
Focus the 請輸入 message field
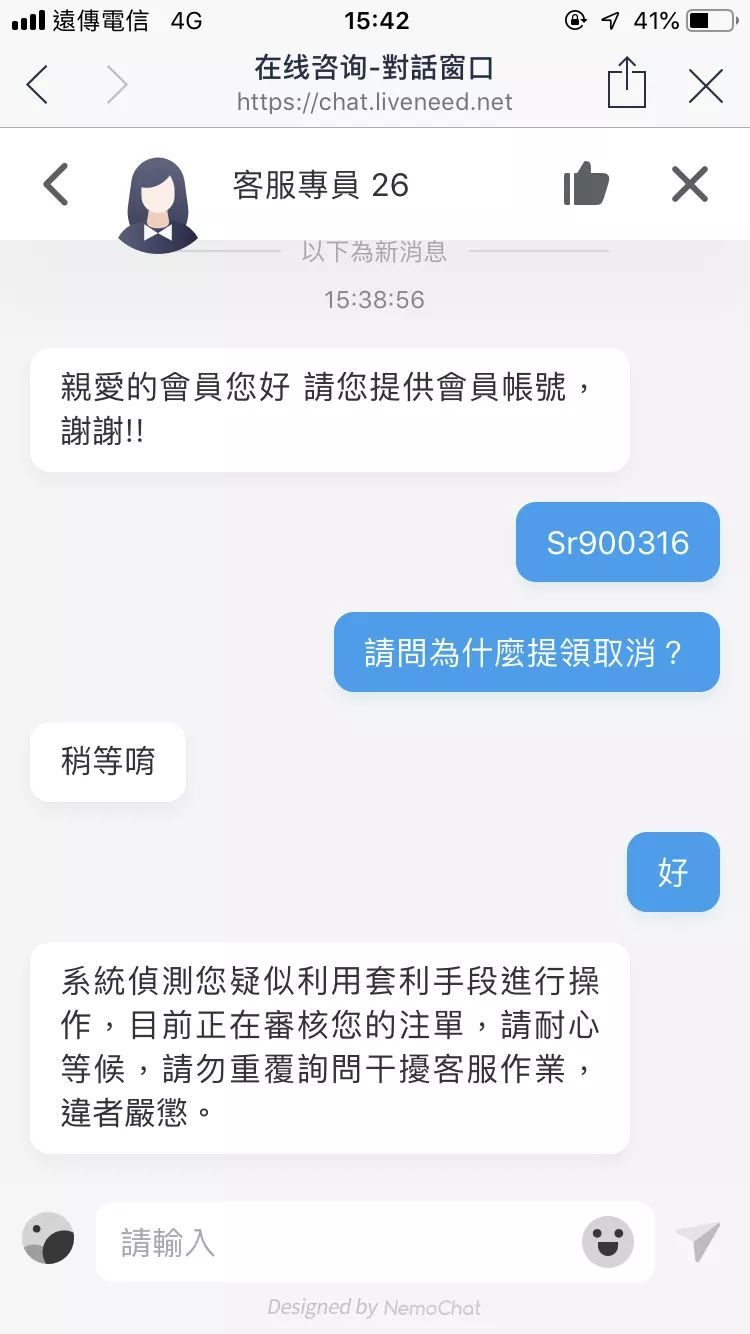pyautogui.click(x=340, y=1242)
